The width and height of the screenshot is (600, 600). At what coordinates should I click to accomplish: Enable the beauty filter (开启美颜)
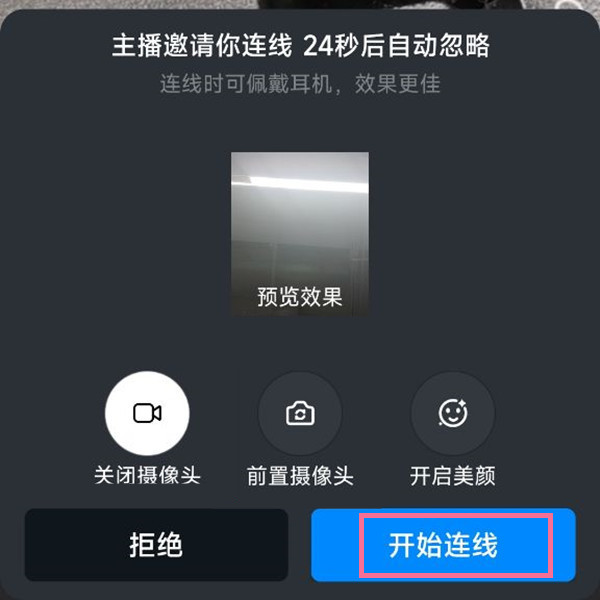pos(452,413)
